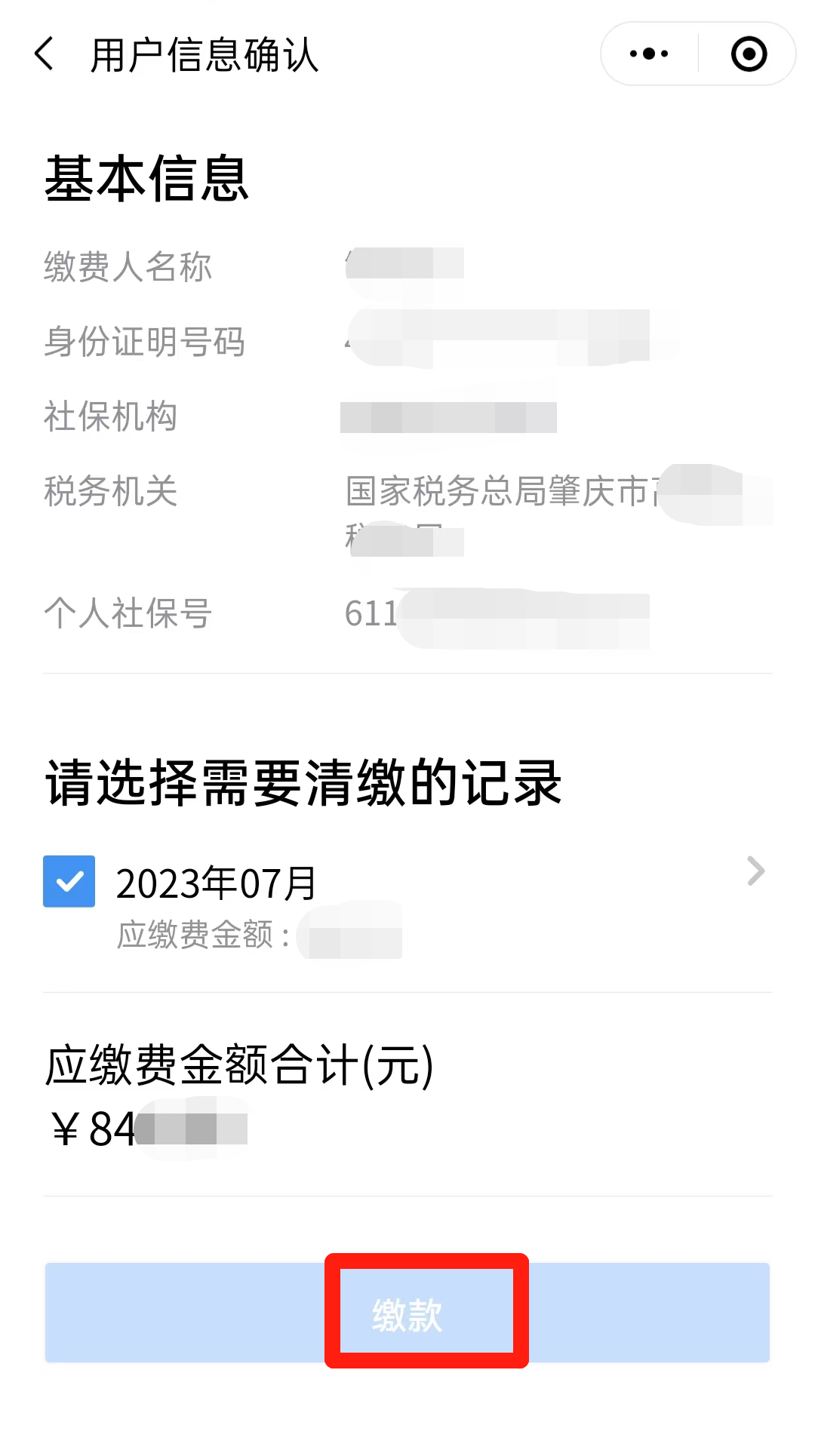This screenshot has width=815, height=1456.
Task: Go back from 用户信息确认 page
Action: coord(45,54)
